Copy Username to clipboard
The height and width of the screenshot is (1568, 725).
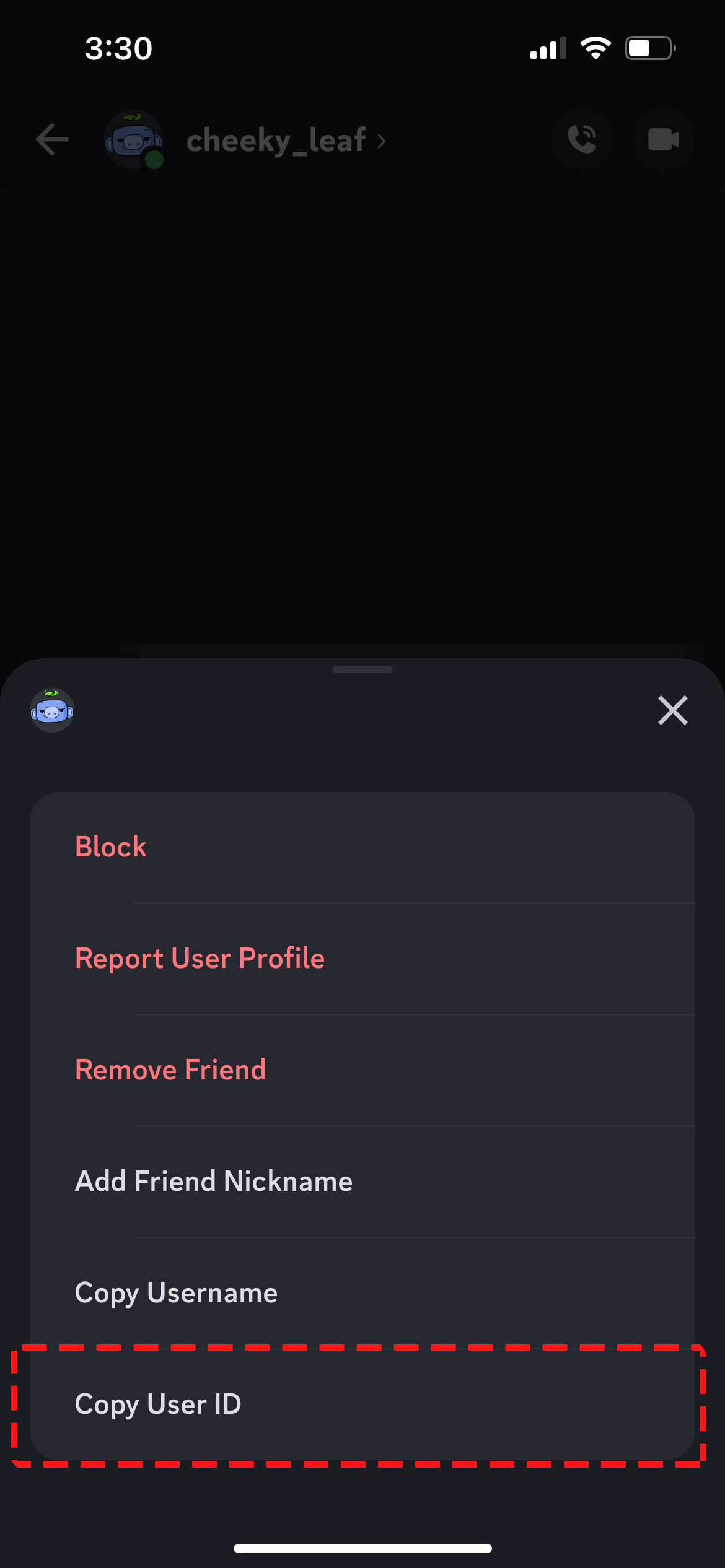(x=362, y=1293)
